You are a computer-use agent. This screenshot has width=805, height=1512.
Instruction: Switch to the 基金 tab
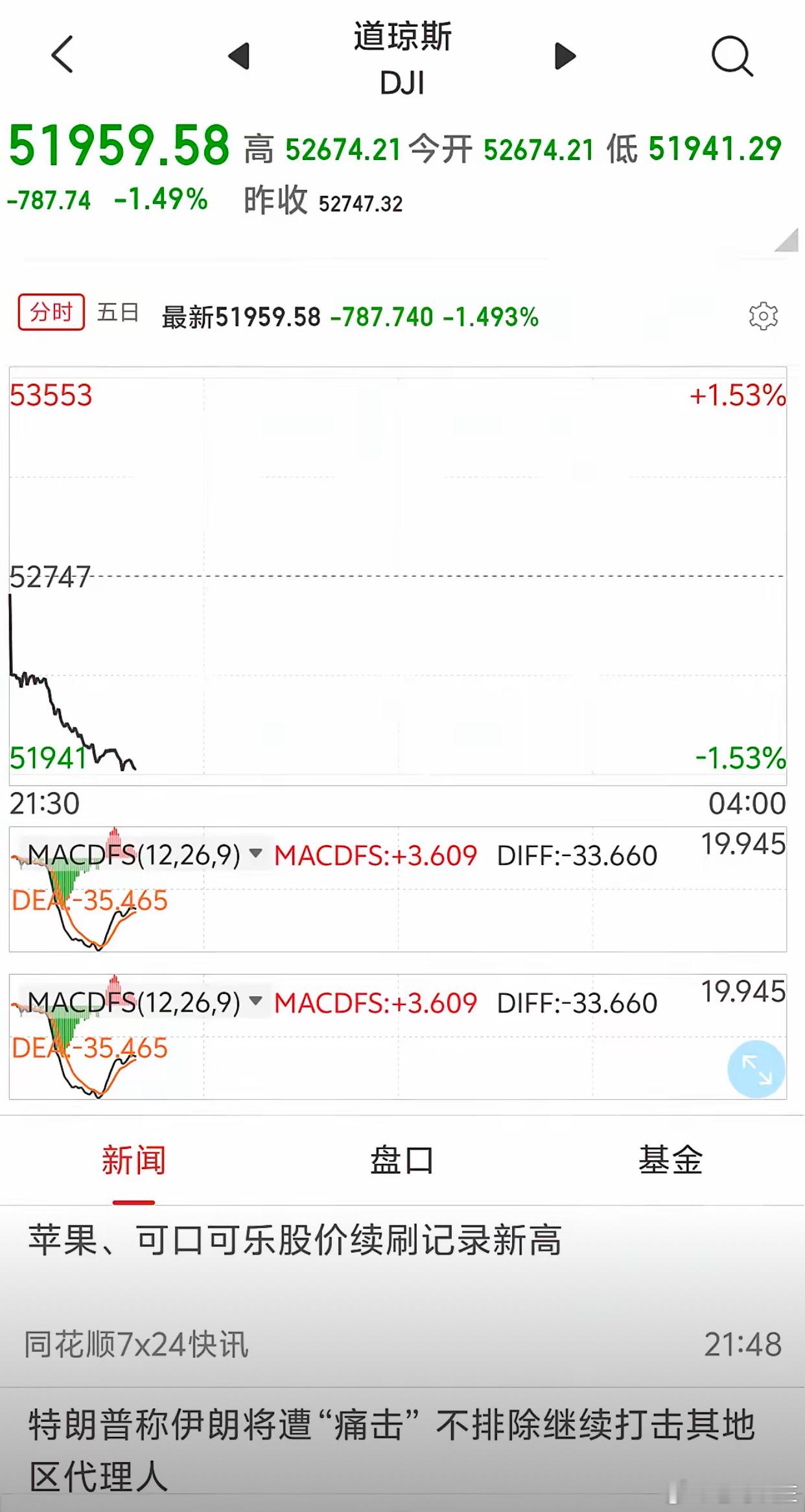click(x=670, y=1161)
